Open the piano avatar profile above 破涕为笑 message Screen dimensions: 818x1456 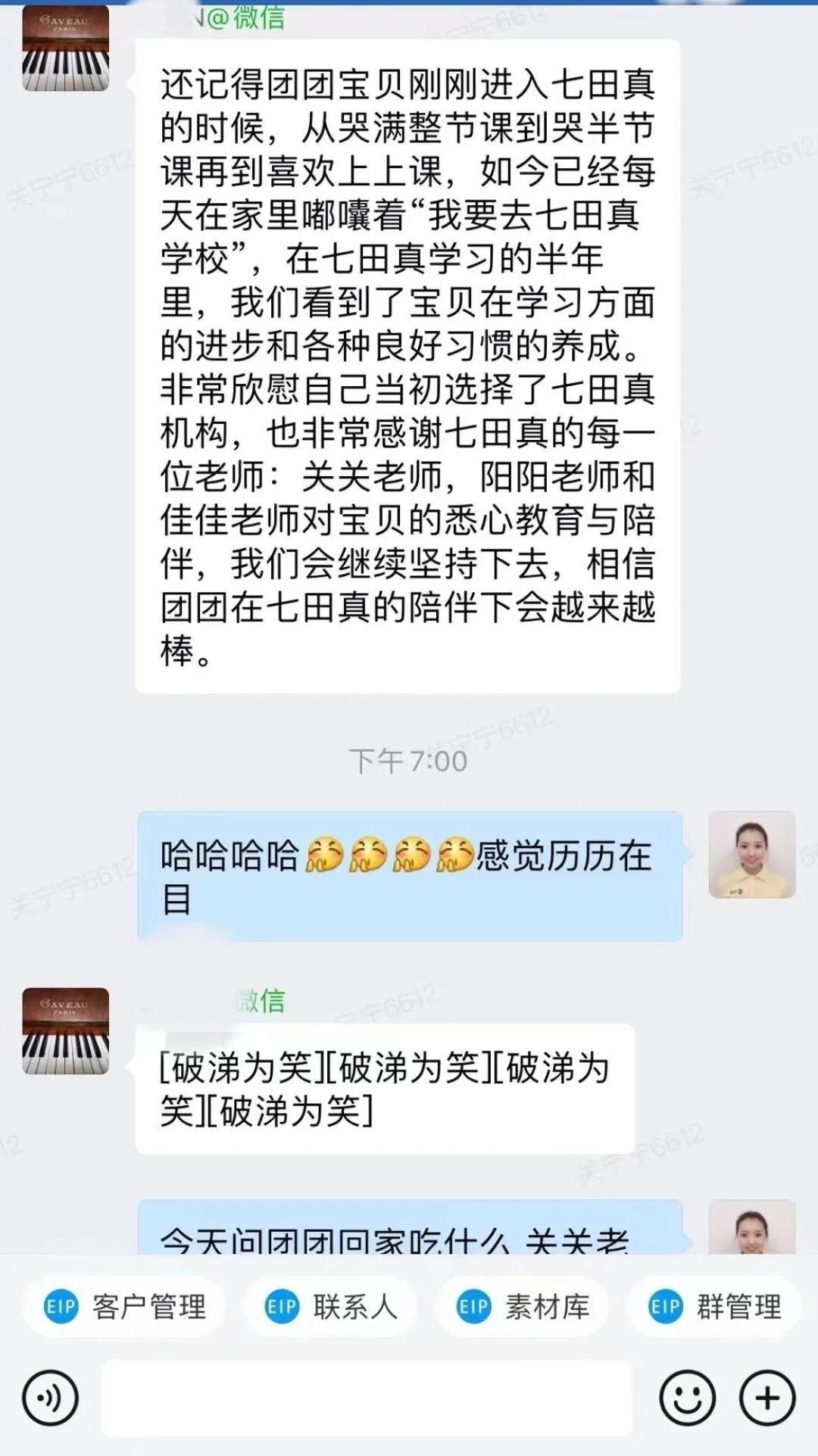(x=66, y=1030)
